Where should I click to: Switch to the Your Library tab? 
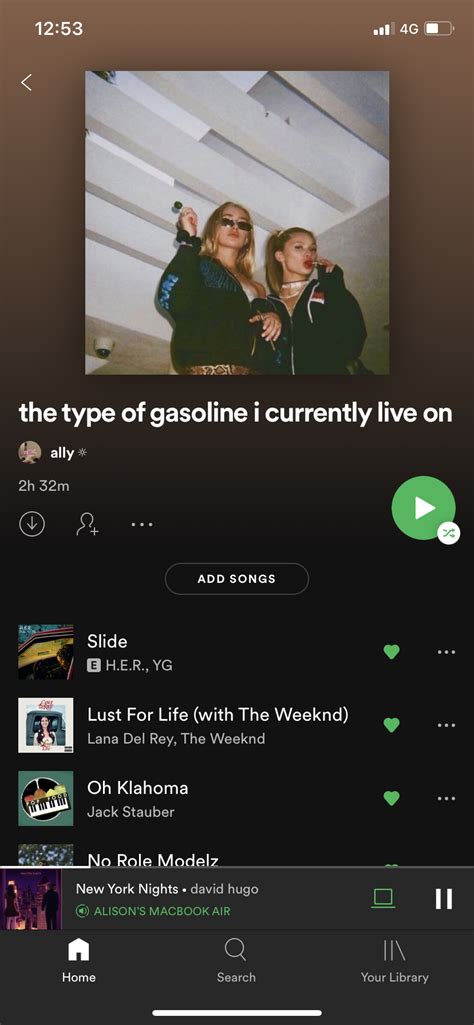[x=394, y=961]
